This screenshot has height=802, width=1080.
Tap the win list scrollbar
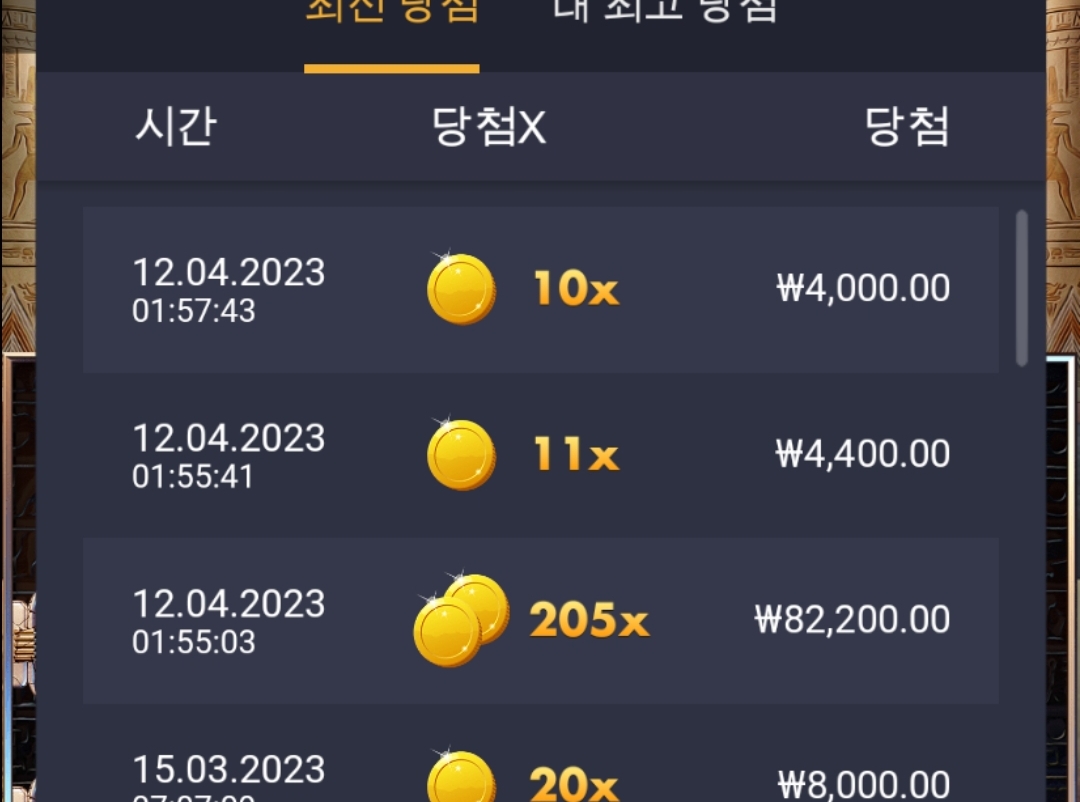pyautogui.click(x=1021, y=288)
